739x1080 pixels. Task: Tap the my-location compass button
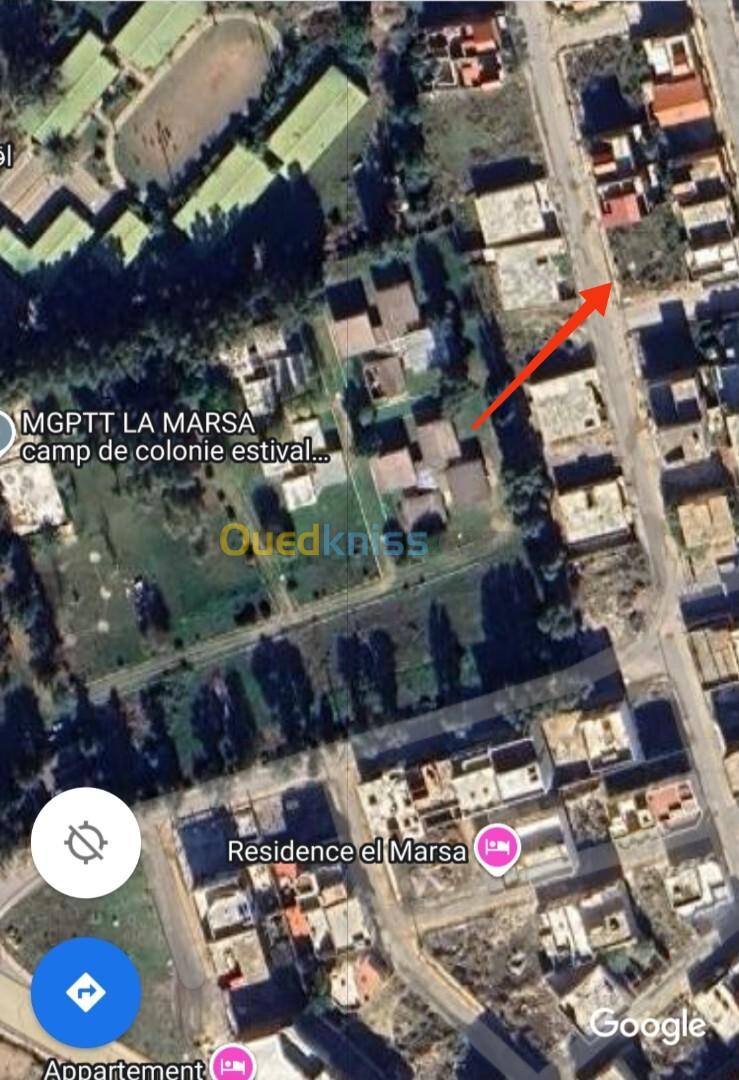86,842
